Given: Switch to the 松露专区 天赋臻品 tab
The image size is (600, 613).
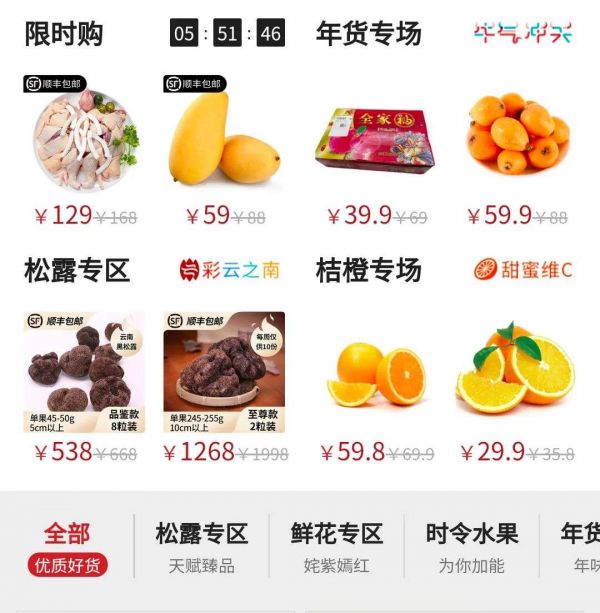Looking at the screenshot, I should (201, 548).
